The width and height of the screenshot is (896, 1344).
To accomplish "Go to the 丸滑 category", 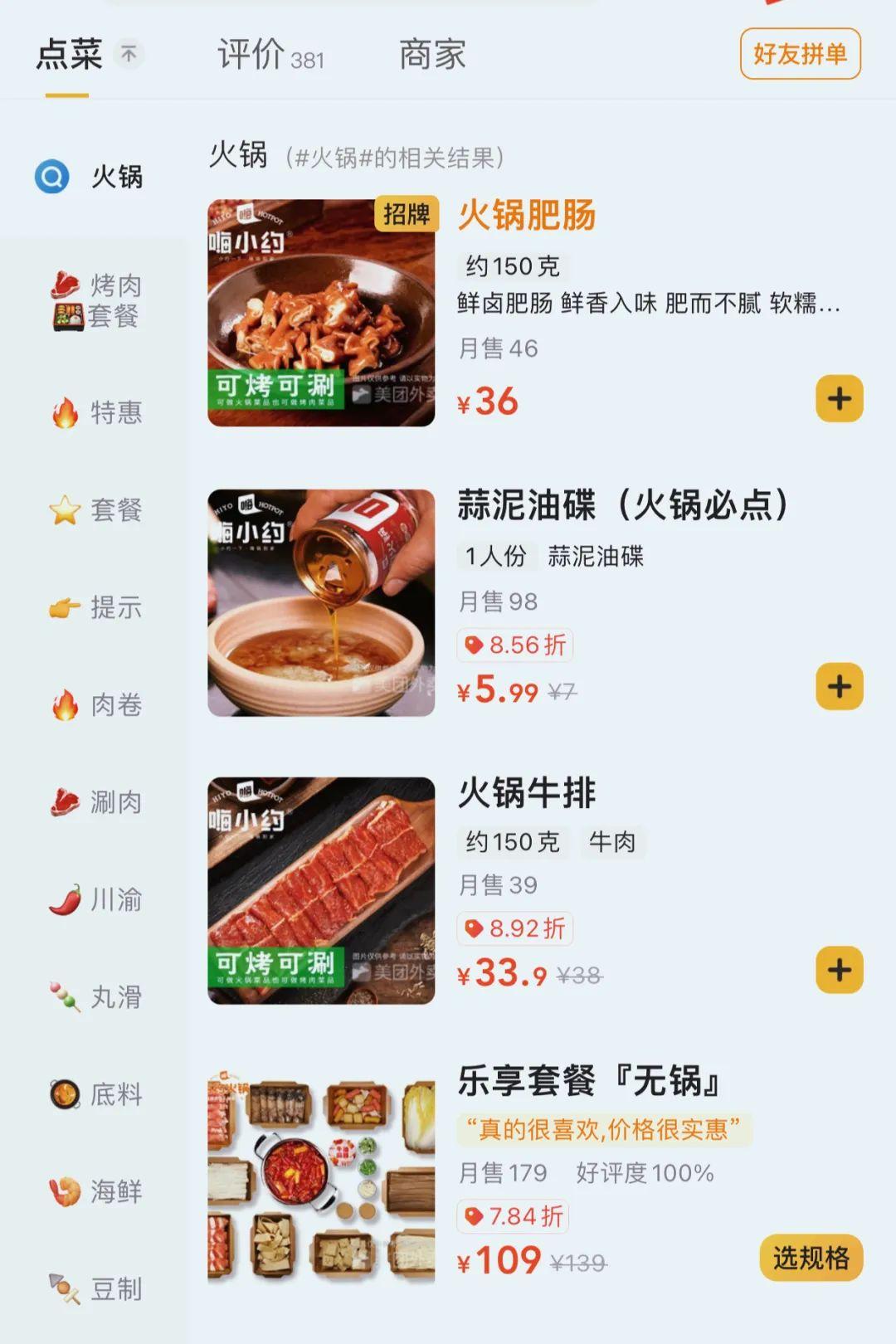I will click(98, 996).
